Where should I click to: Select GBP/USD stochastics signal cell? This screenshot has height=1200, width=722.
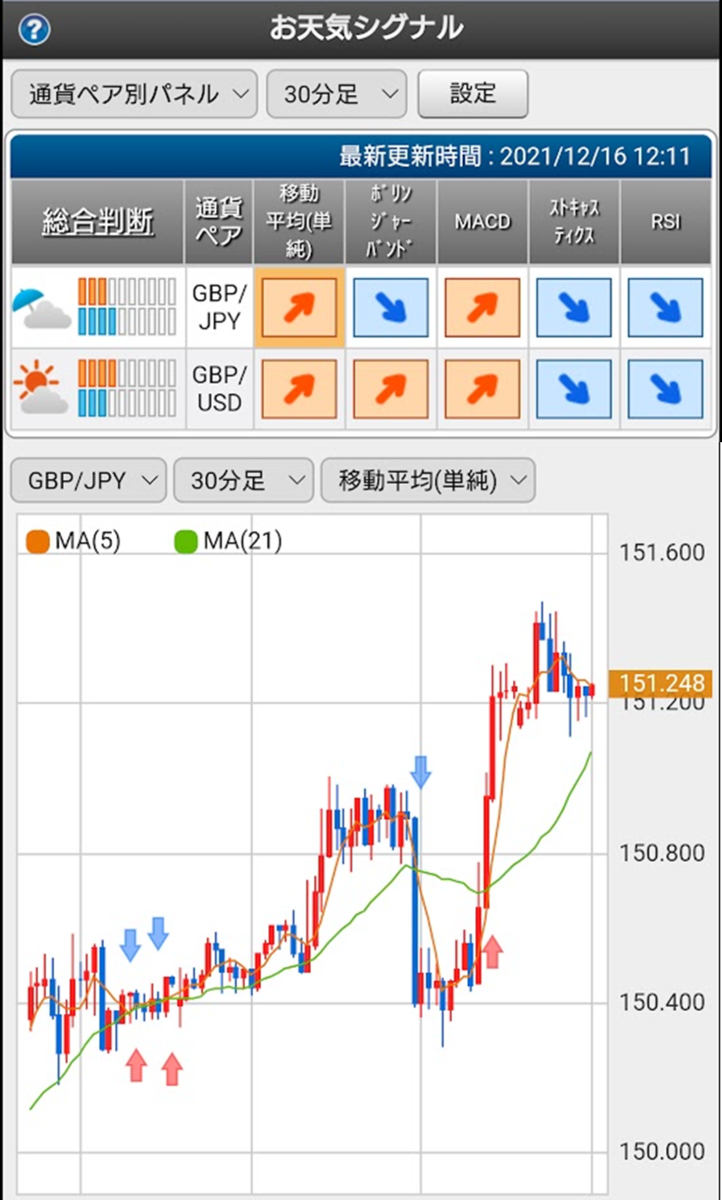(x=573, y=389)
